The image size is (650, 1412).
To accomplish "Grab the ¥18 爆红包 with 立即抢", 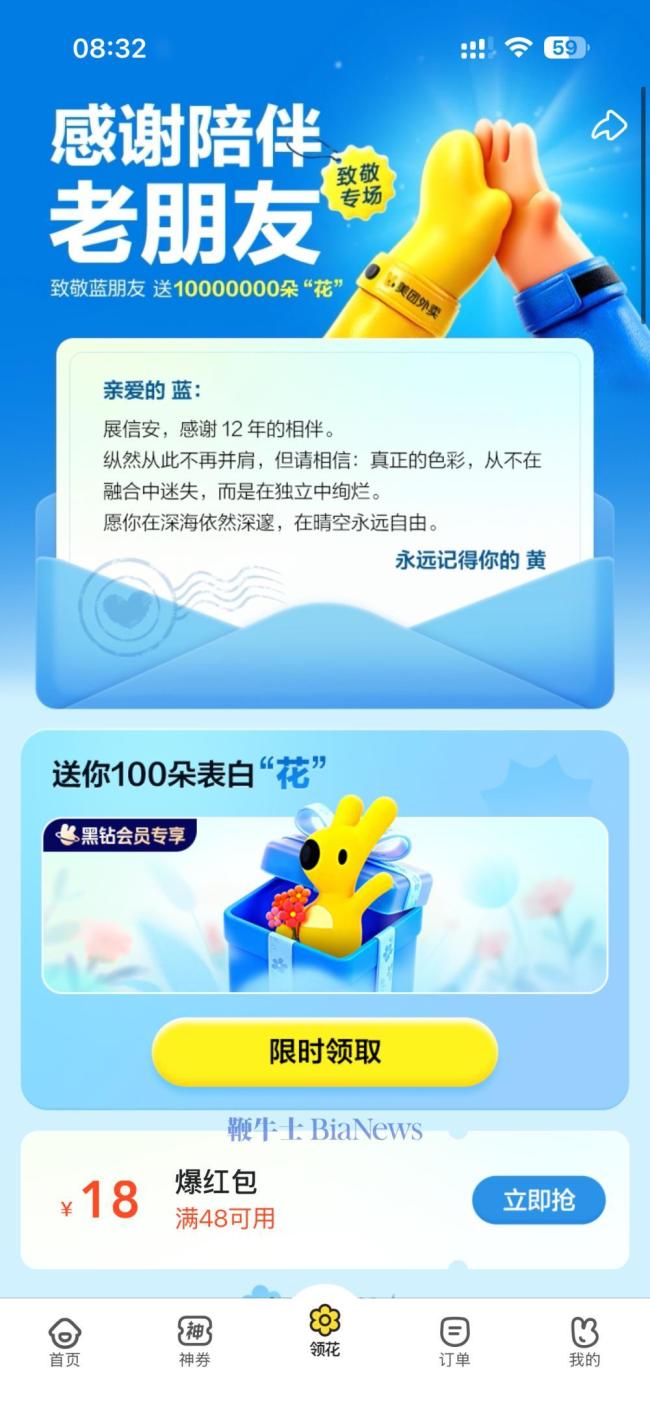I will pyautogui.click(x=538, y=1200).
